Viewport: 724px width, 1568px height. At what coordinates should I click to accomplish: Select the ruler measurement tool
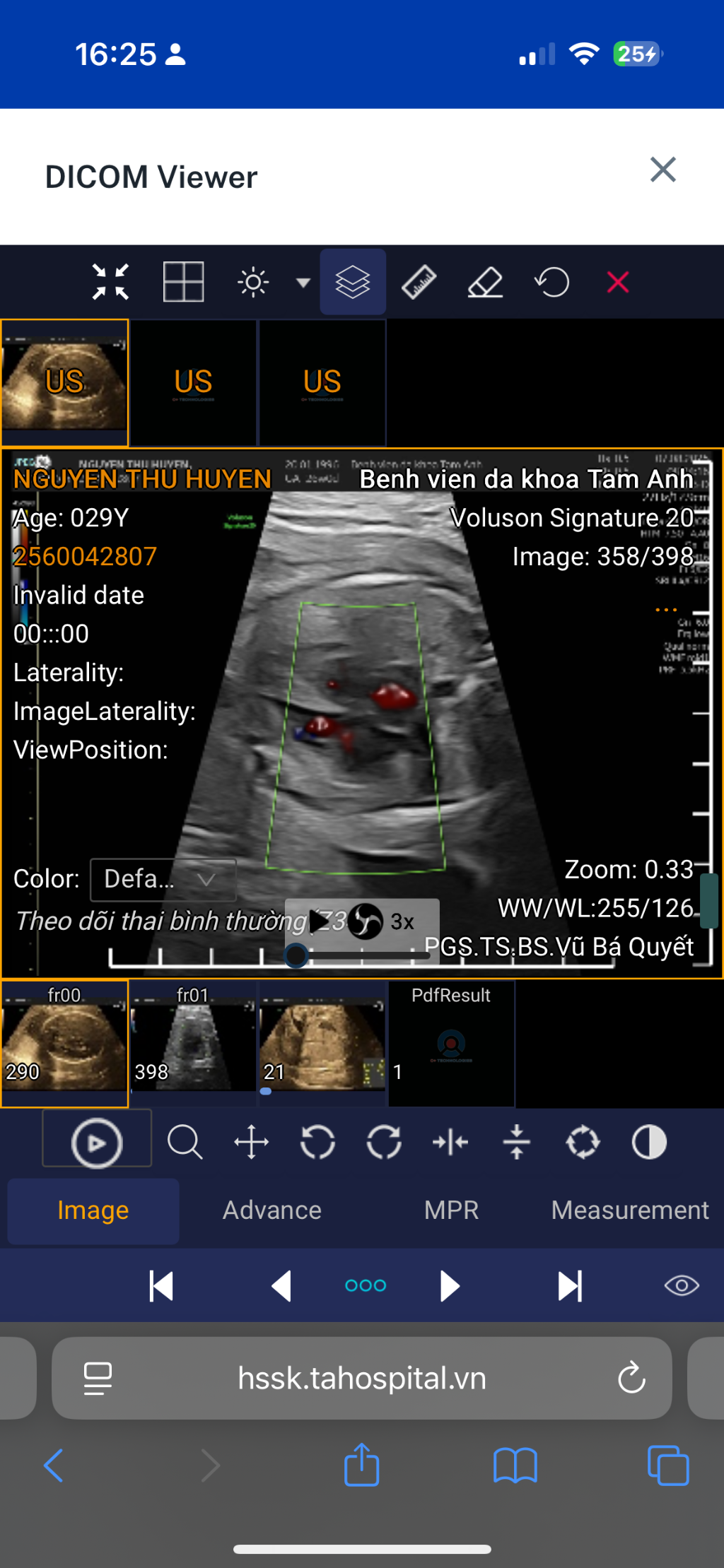coord(419,282)
